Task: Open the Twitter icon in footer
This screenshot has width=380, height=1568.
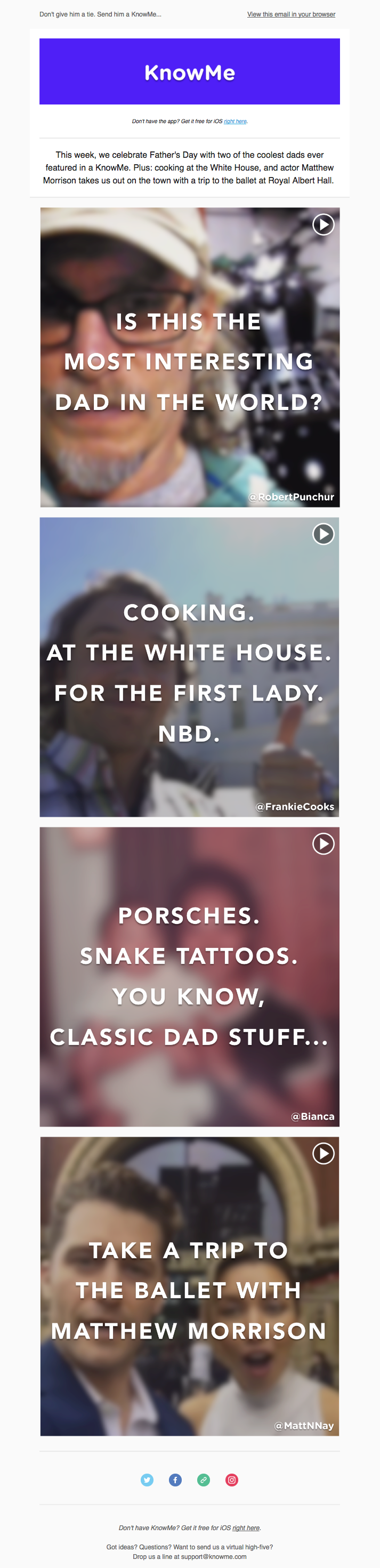Action: [x=147, y=1481]
